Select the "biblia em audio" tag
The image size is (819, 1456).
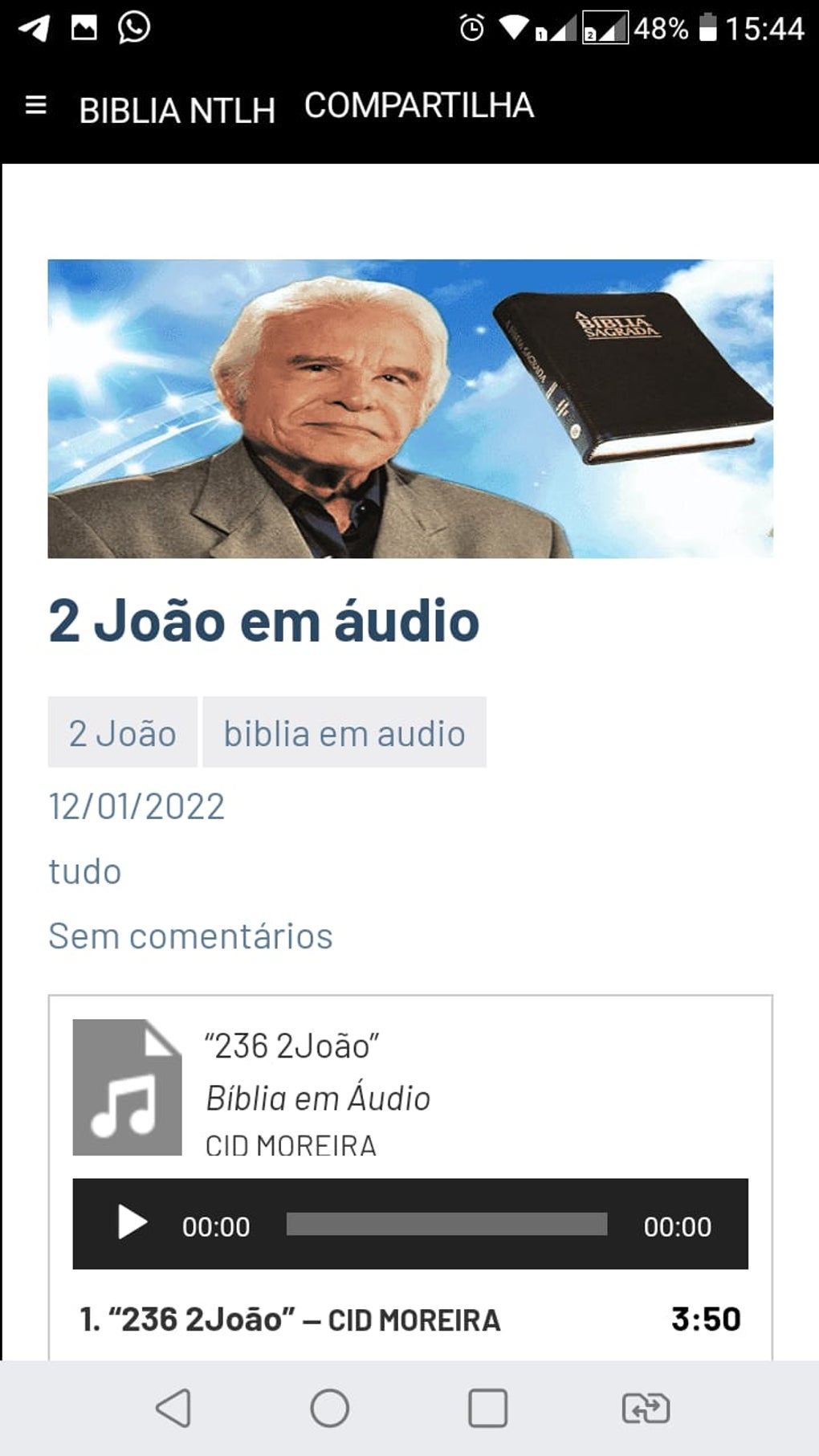click(x=344, y=733)
